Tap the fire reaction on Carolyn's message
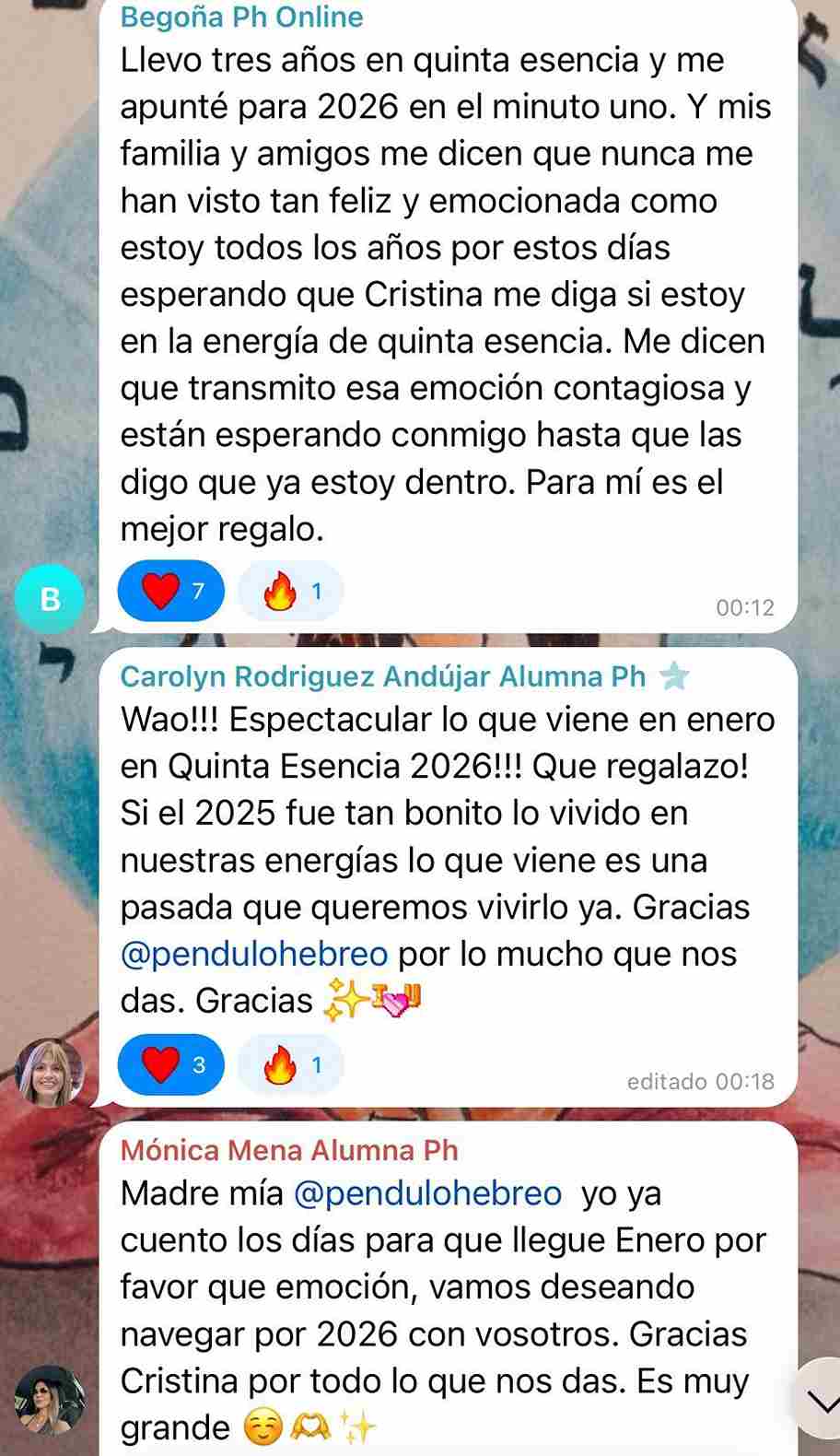This screenshot has height=1456, width=840. pos(290,1065)
